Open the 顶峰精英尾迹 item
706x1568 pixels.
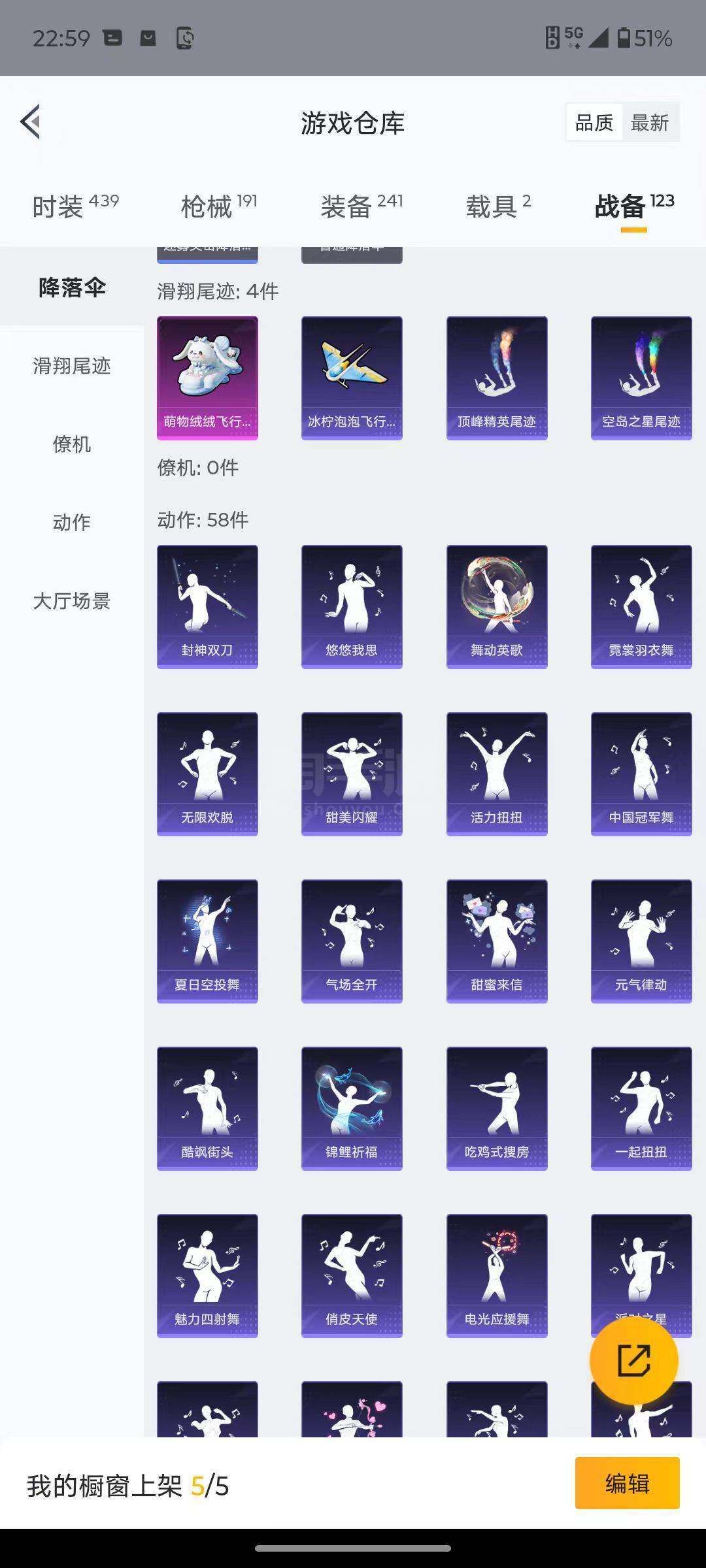(497, 378)
